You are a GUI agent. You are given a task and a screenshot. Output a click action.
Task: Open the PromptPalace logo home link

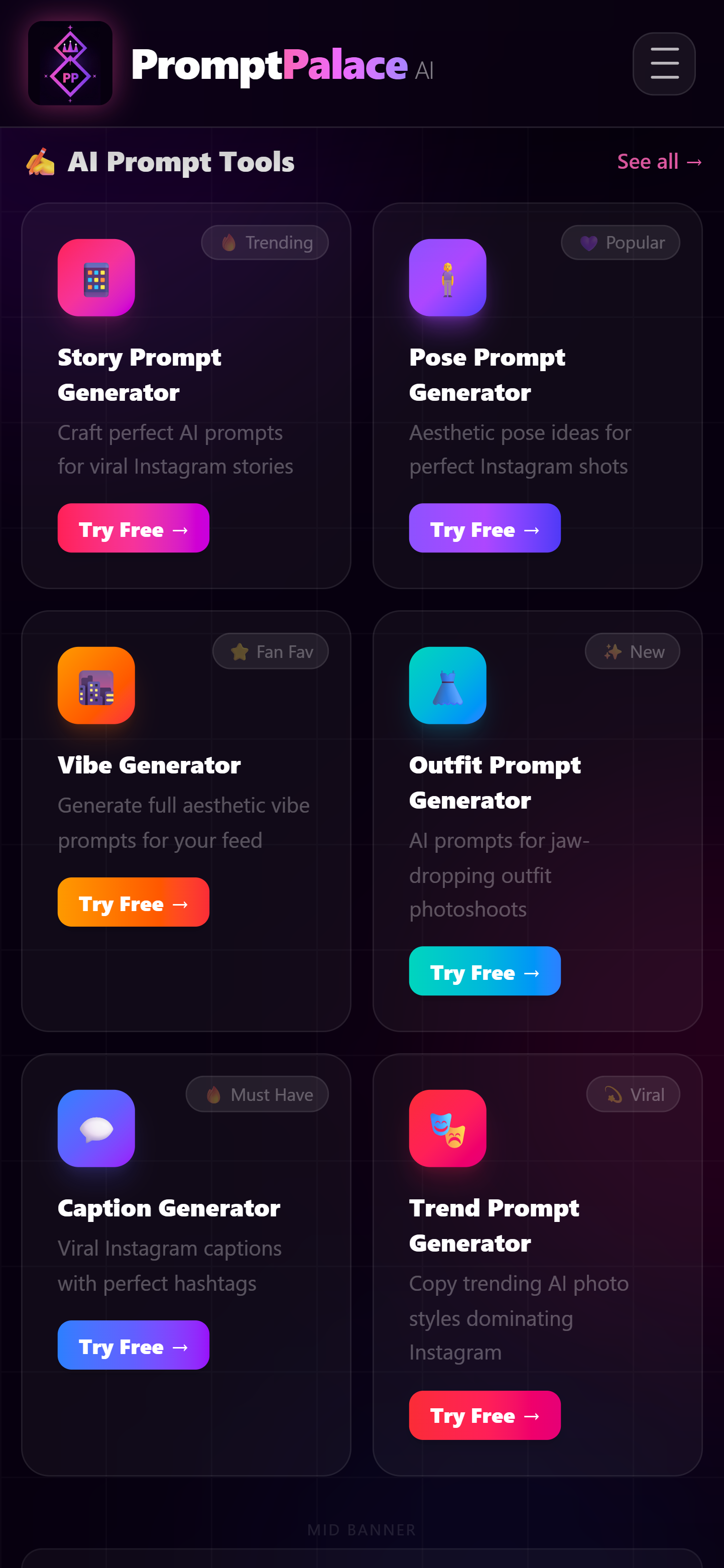[x=230, y=64]
